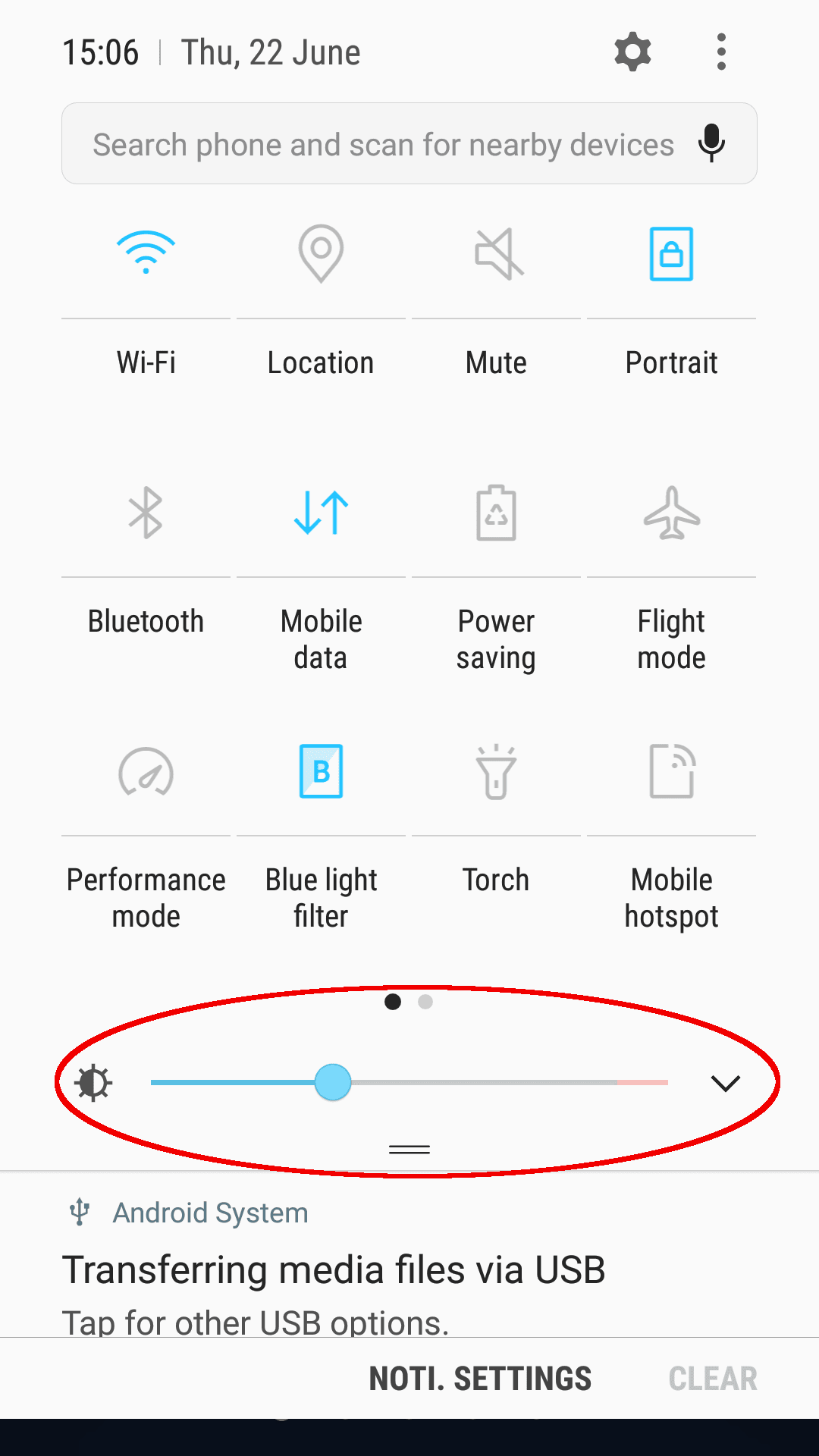Image resolution: width=819 pixels, height=1456 pixels.
Task: Toggle Portrait screen rotation lock
Action: pyautogui.click(x=671, y=253)
